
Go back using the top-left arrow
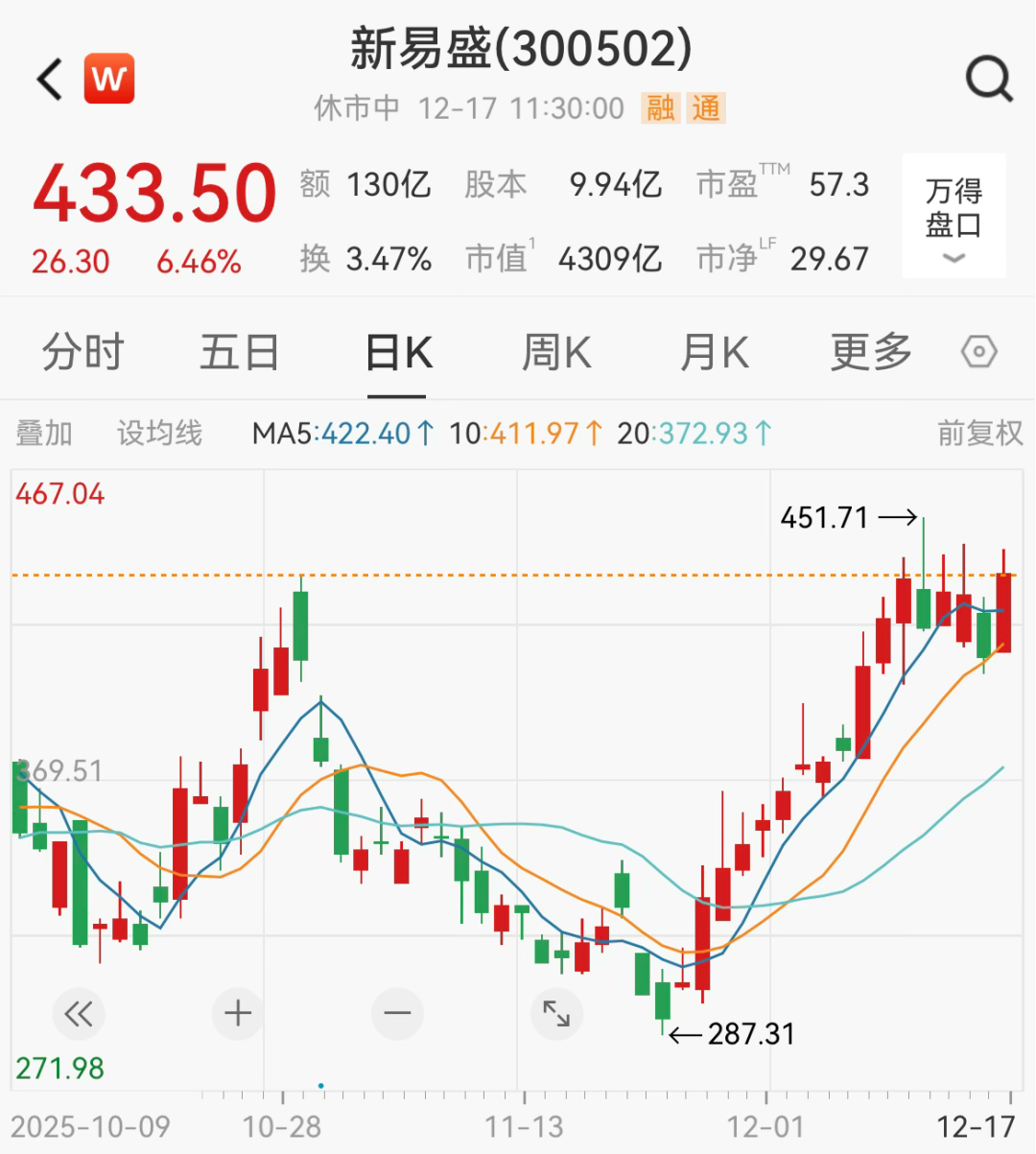click(x=50, y=79)
